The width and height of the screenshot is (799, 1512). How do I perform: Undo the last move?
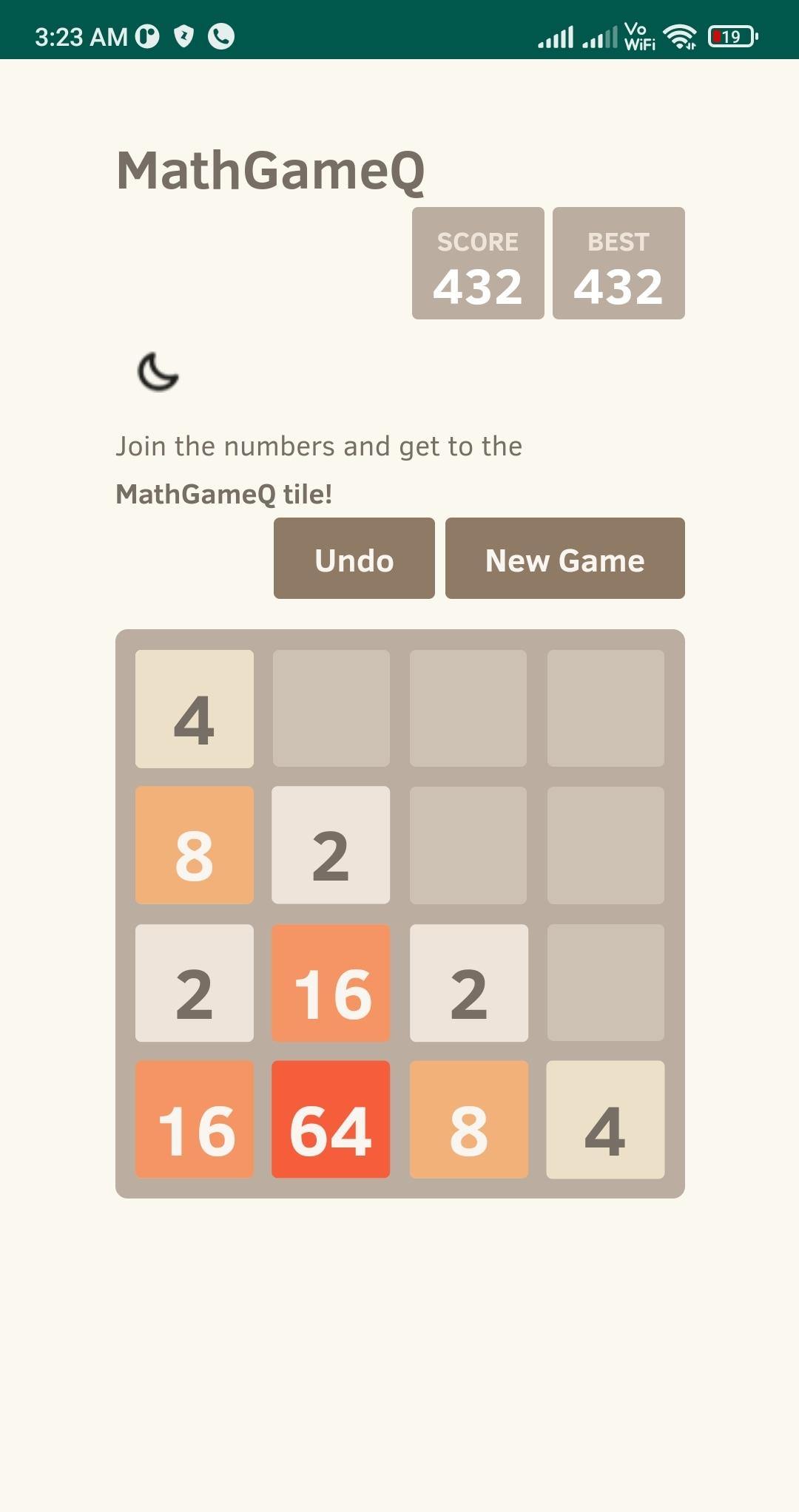354,559
